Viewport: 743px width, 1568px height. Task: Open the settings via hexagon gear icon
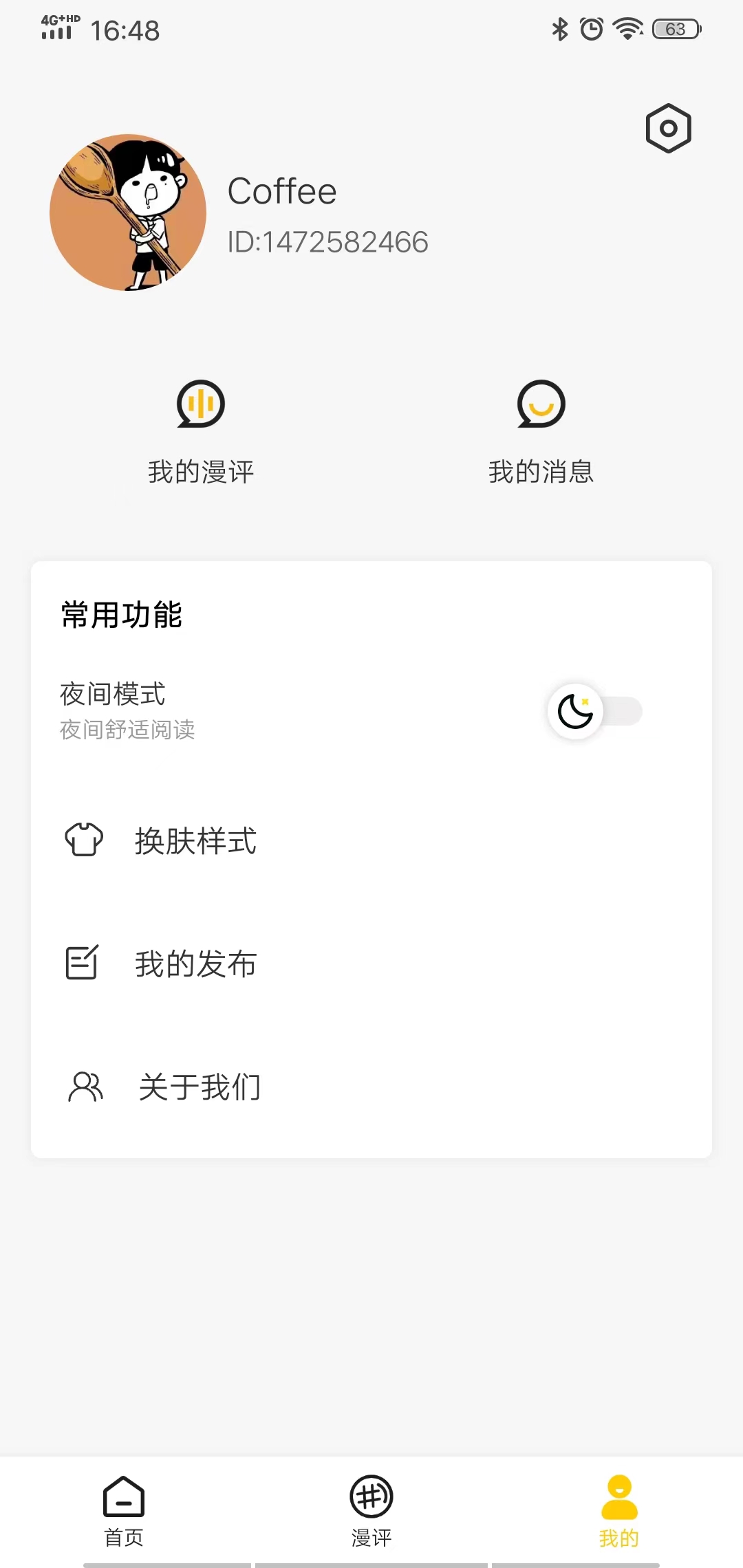click(667, 128)
